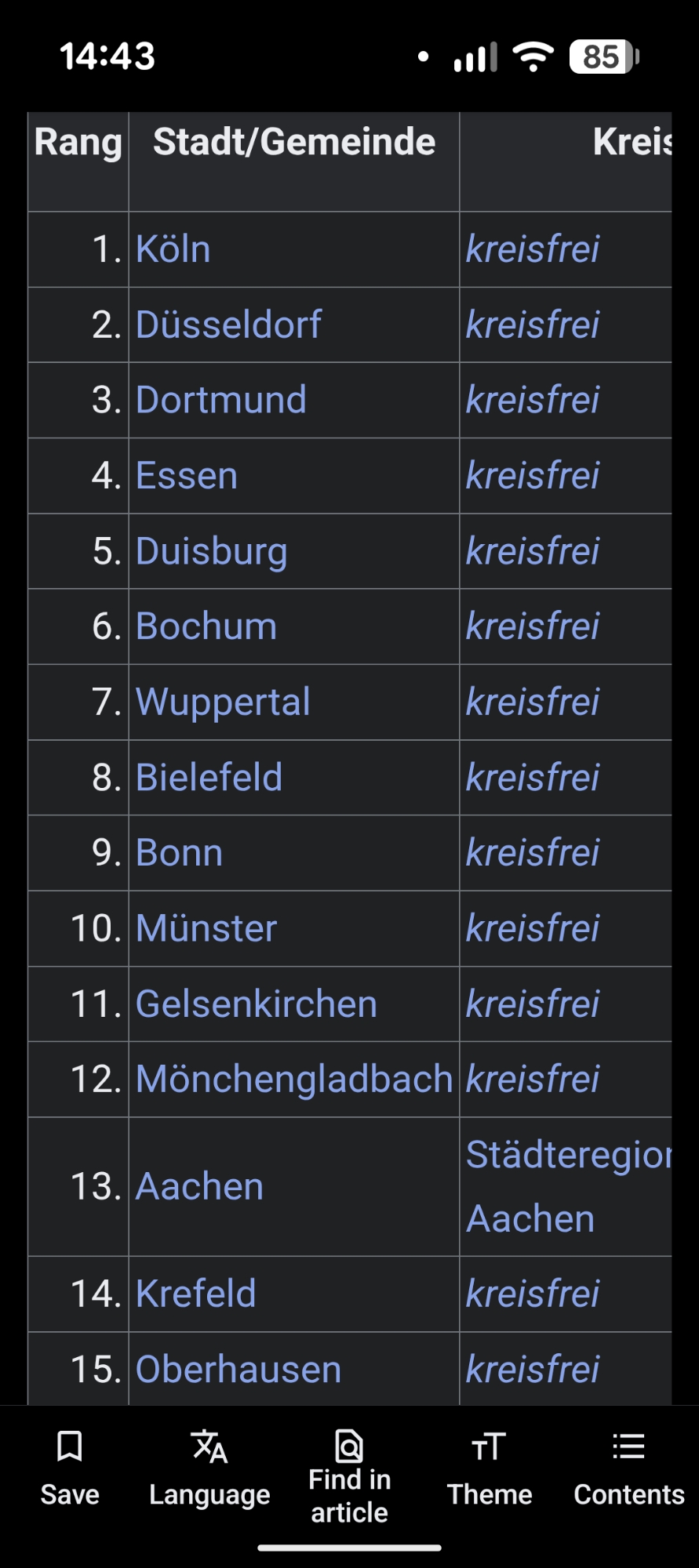Open the Köln article link
This screenshot has width=699, height=1568.
click(x=173, y=249)
